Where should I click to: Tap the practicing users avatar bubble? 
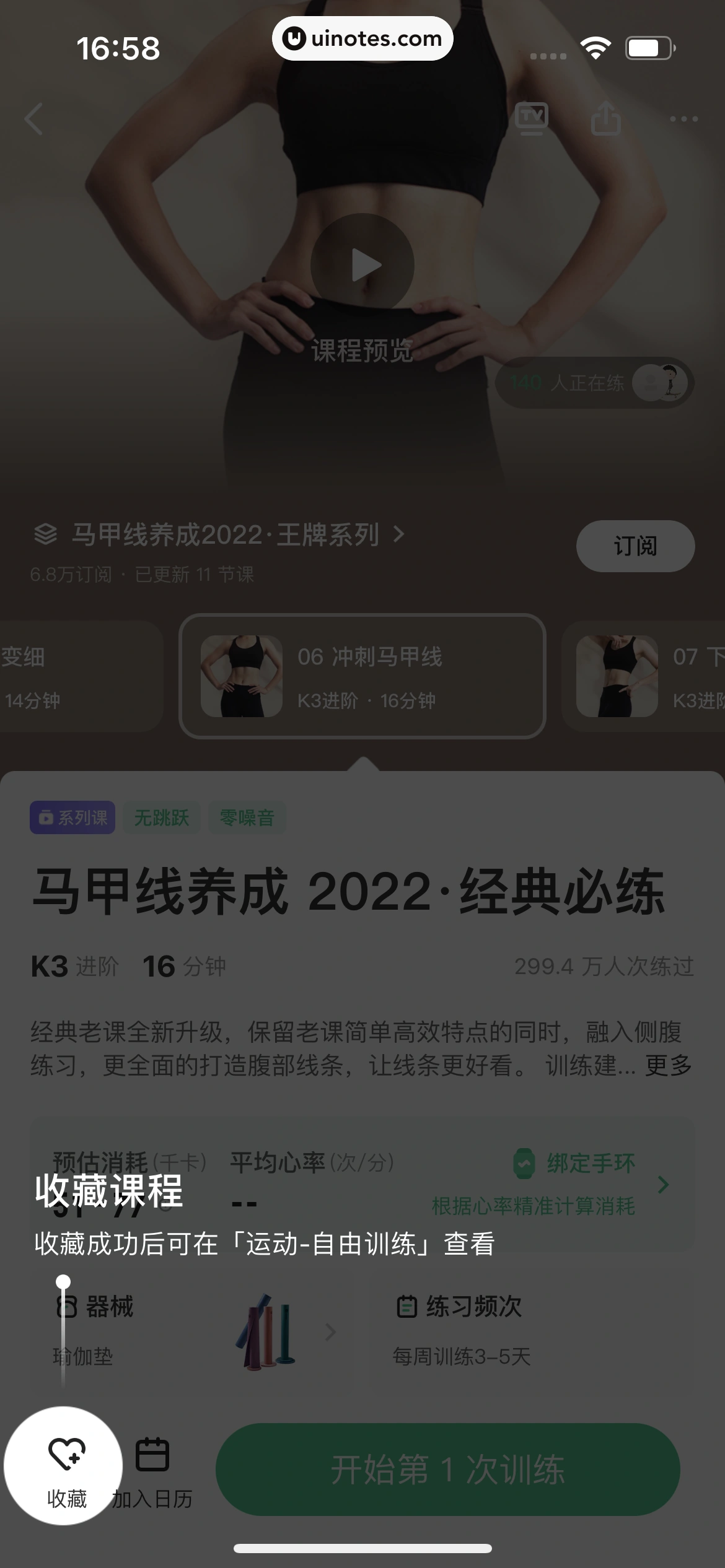(x=661, y=383)
